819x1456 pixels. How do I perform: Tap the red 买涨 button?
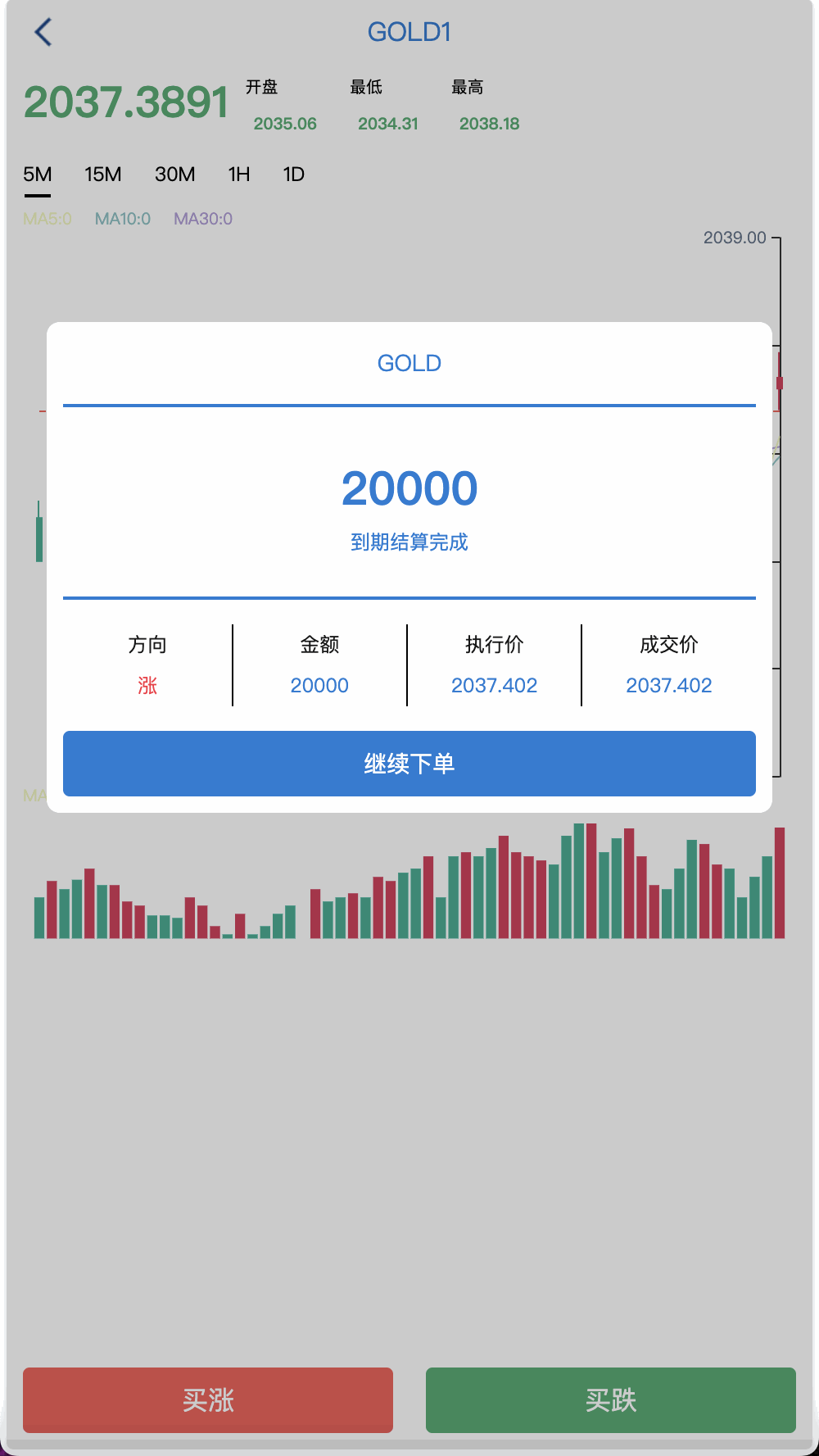[207, 1400]
